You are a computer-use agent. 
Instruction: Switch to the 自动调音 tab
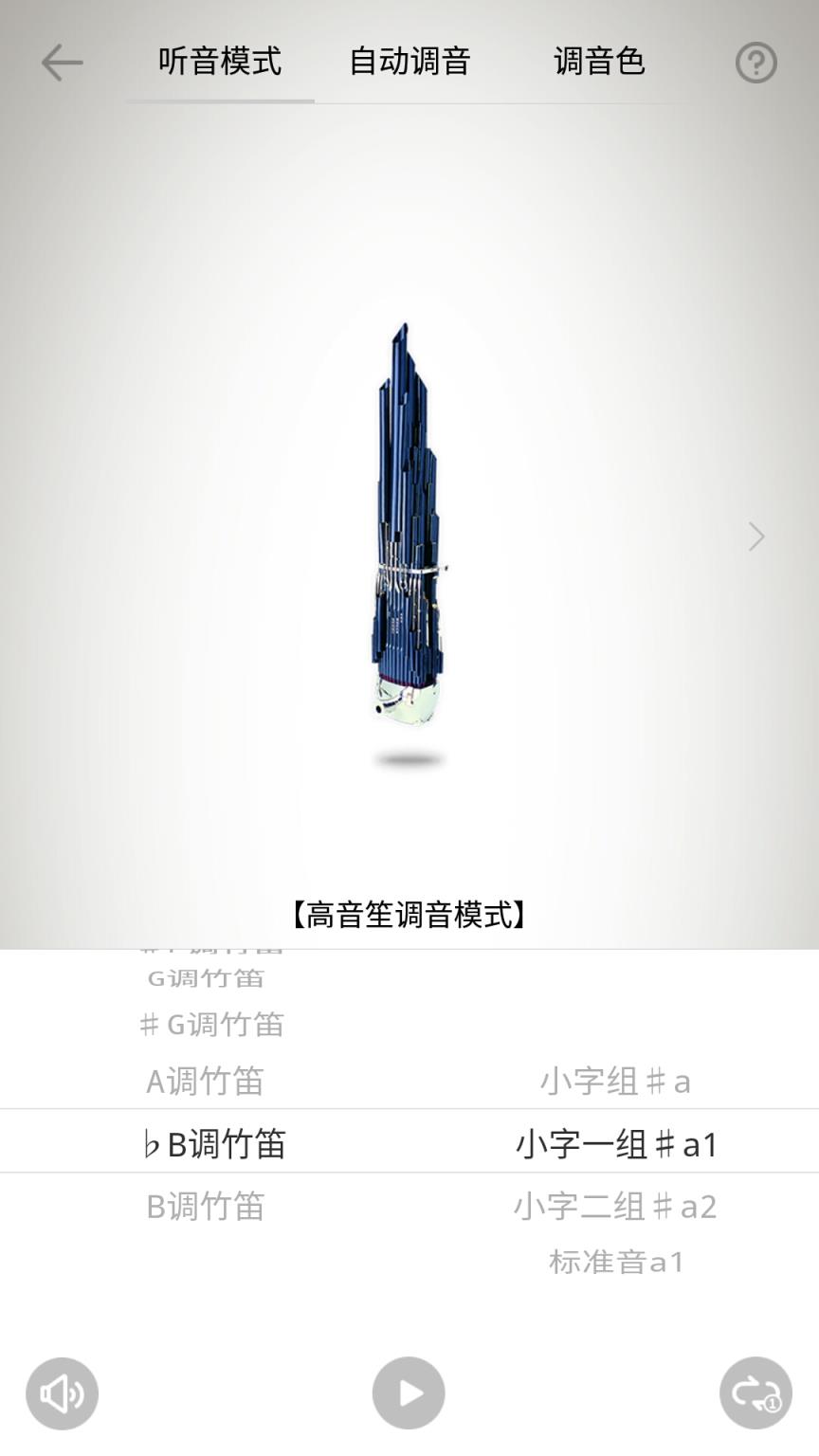click(409, 61)
